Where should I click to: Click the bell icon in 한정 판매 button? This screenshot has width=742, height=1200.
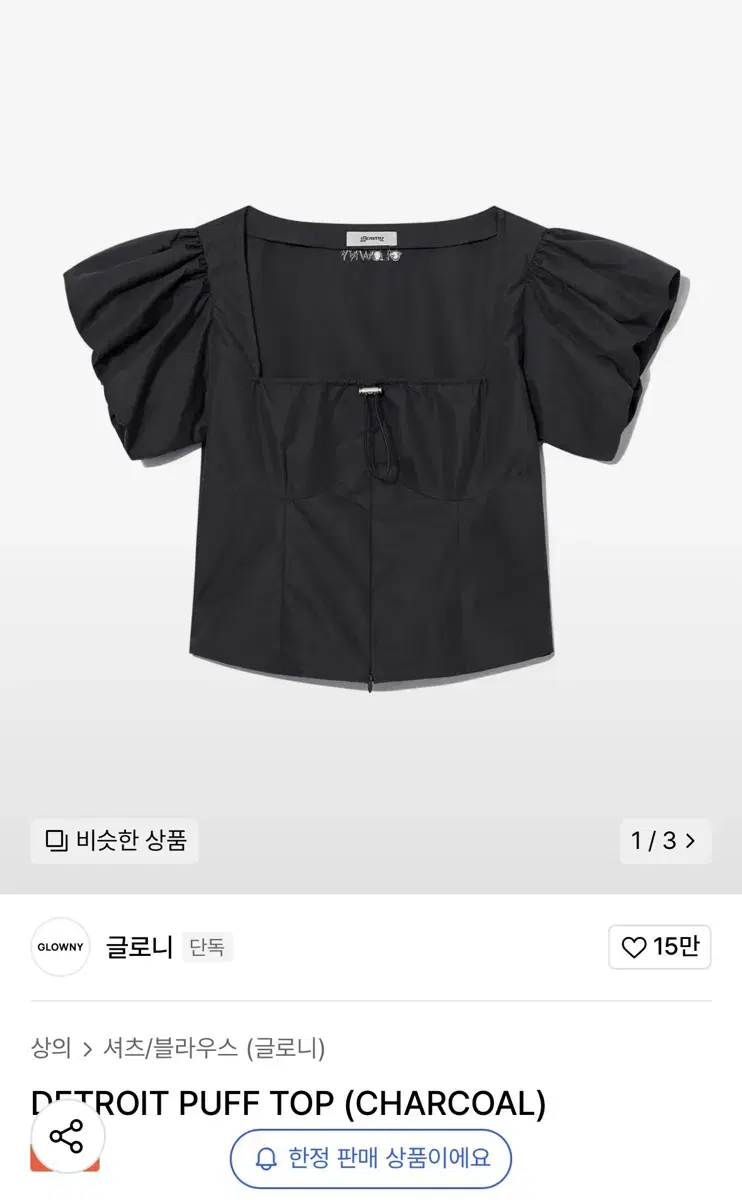coord(265,1157)
